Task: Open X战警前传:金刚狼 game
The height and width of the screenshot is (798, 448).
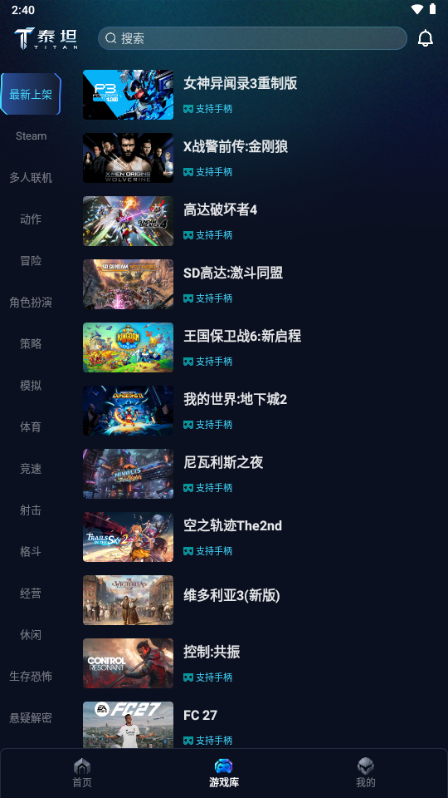Action: click(262, 158)
